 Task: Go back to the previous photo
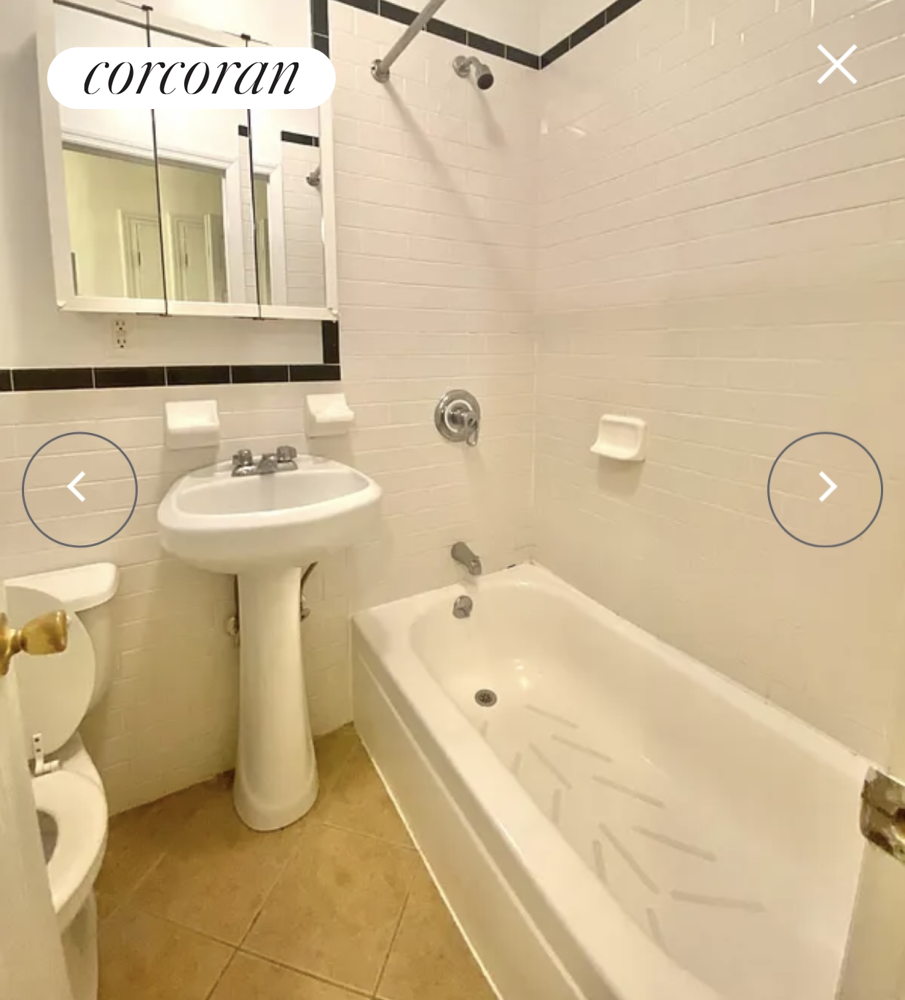point(80,489)
